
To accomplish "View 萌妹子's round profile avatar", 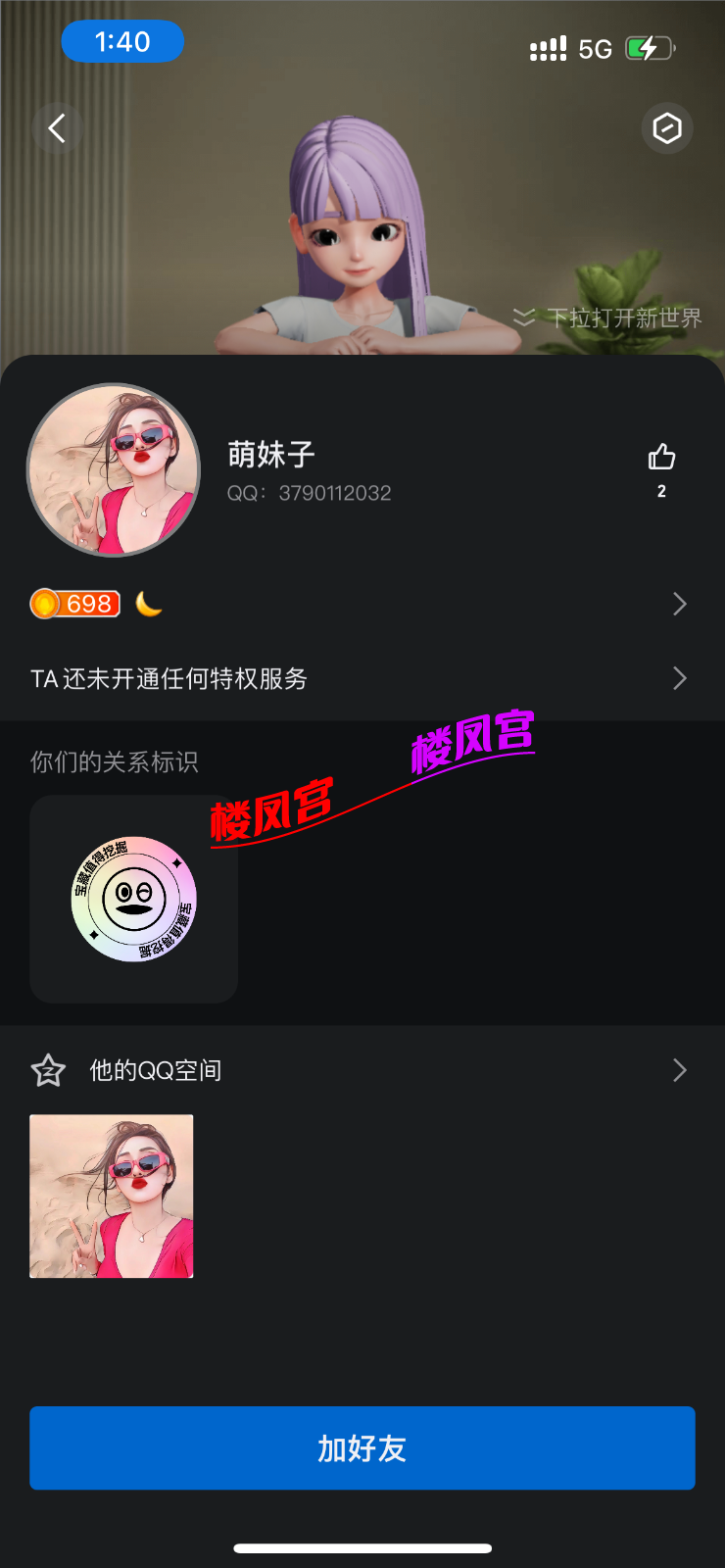I will coord(114,470).
